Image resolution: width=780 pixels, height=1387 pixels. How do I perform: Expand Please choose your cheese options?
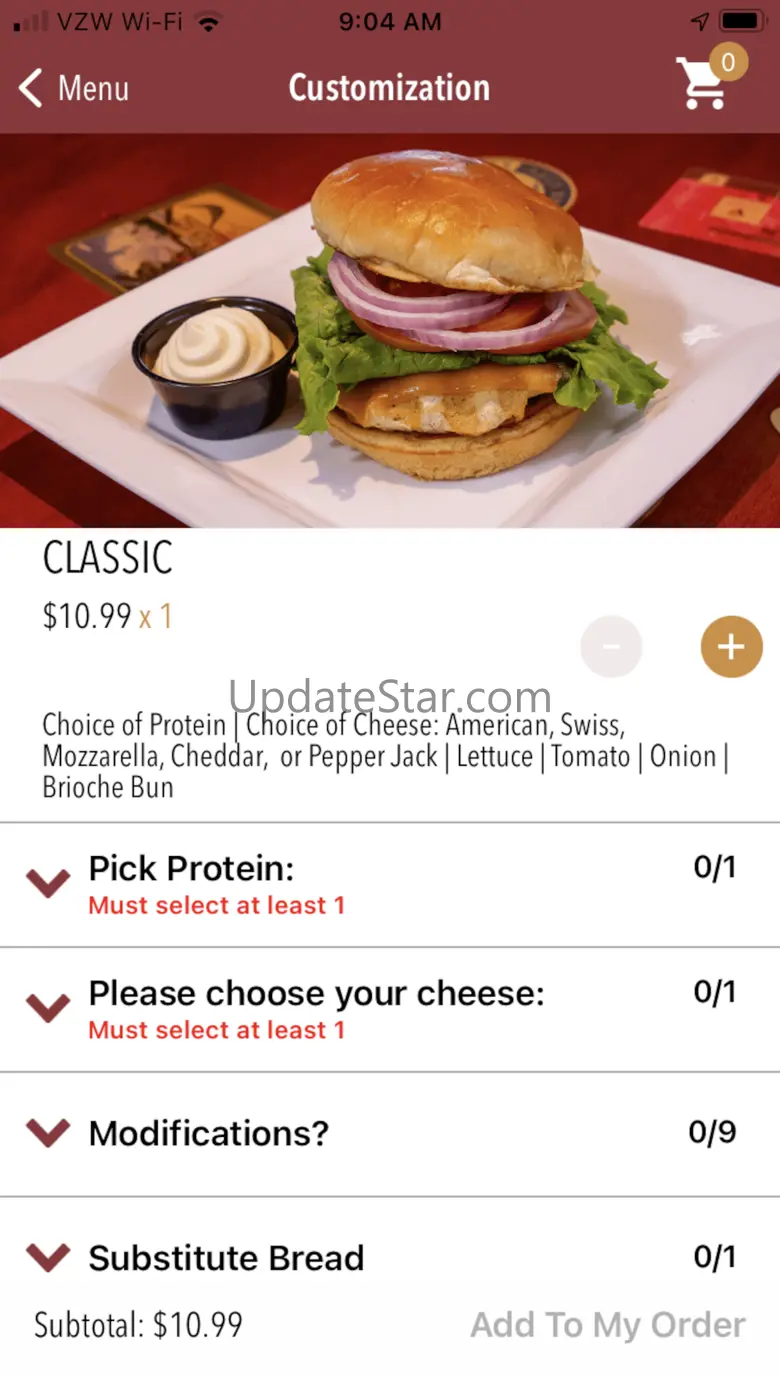(390, 1010)
